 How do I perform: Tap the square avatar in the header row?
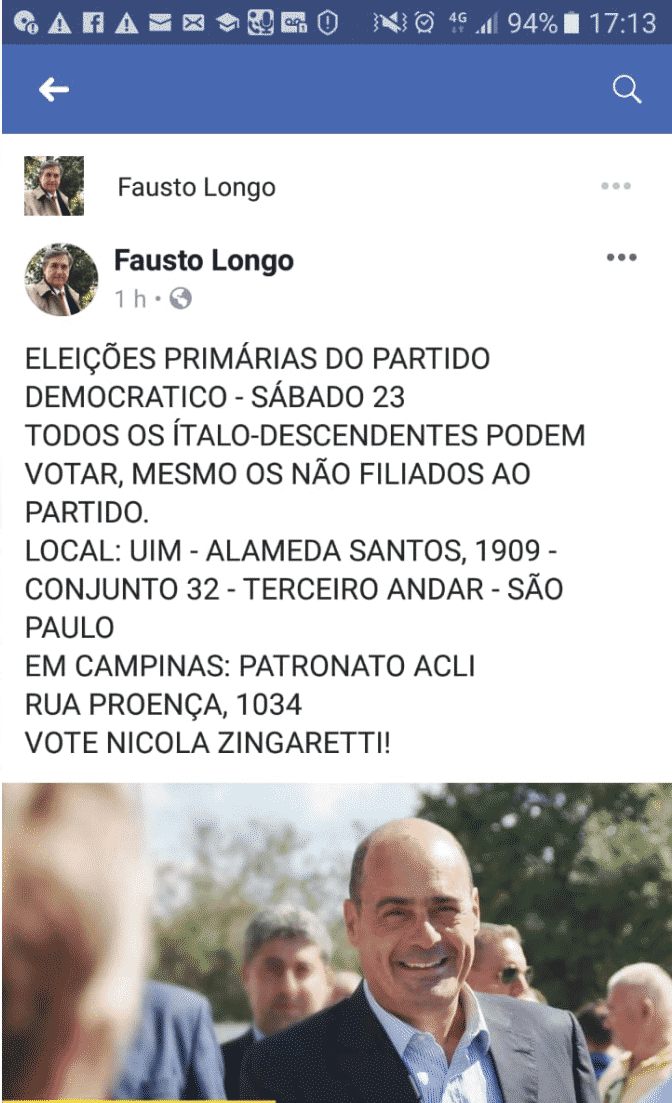[54, 186]
